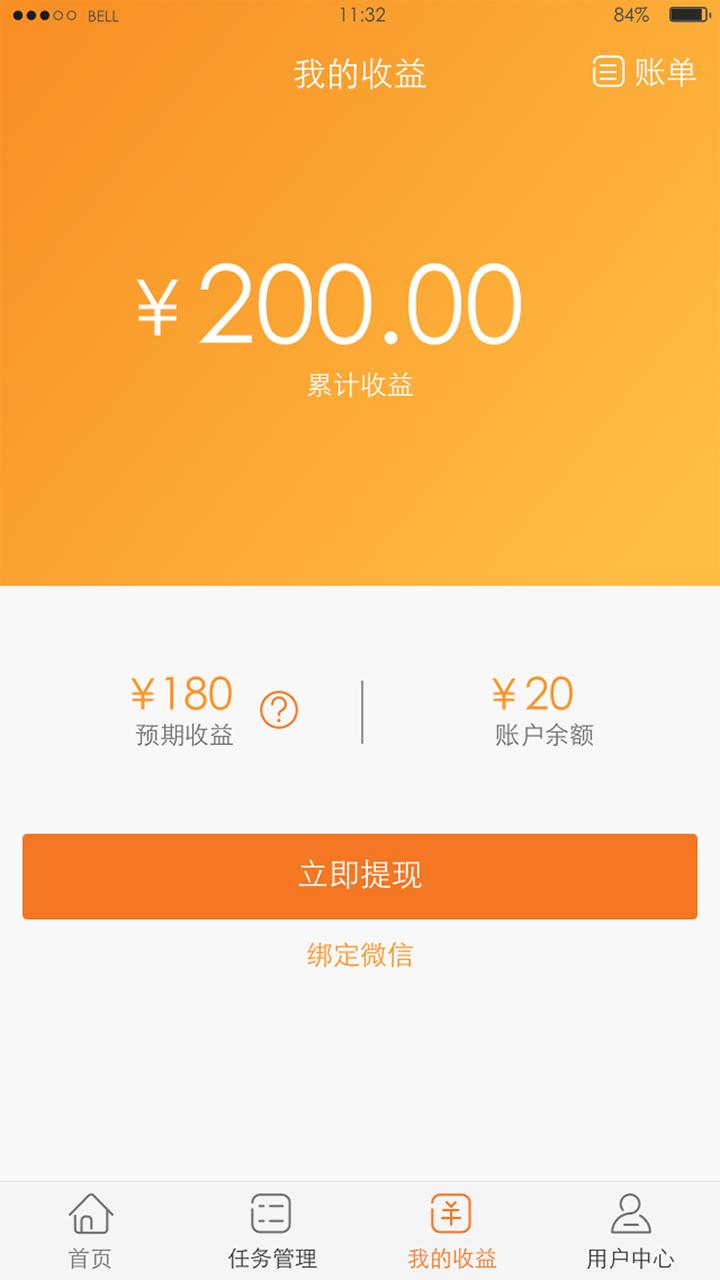This screenshot has height=1280, width=720.
Task: Click the 我的收益 page title
Action: click(360, 75)
